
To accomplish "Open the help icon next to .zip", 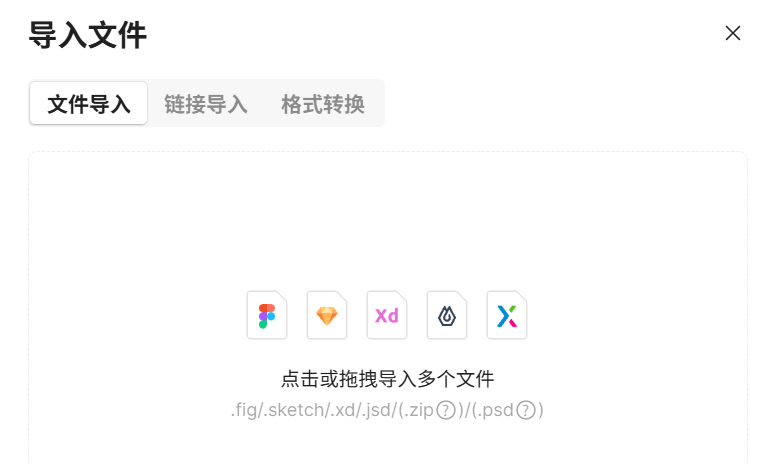I will point(446,410).
